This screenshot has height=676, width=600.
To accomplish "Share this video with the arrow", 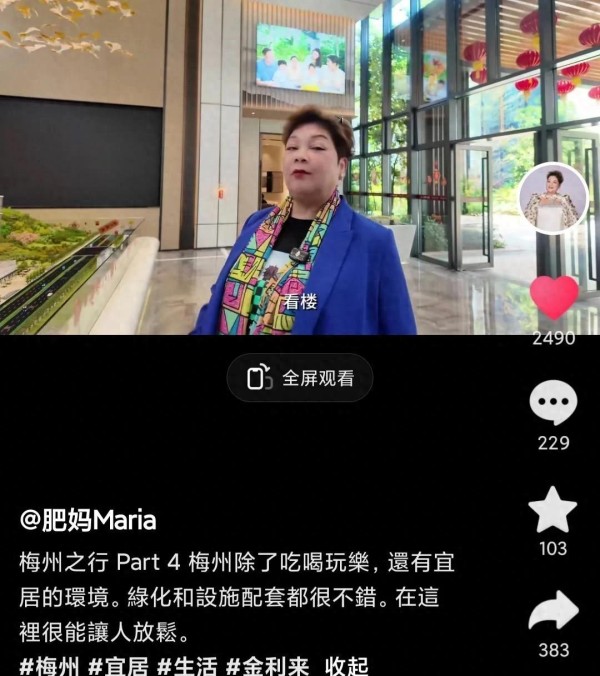I will [x=553, y=610].
